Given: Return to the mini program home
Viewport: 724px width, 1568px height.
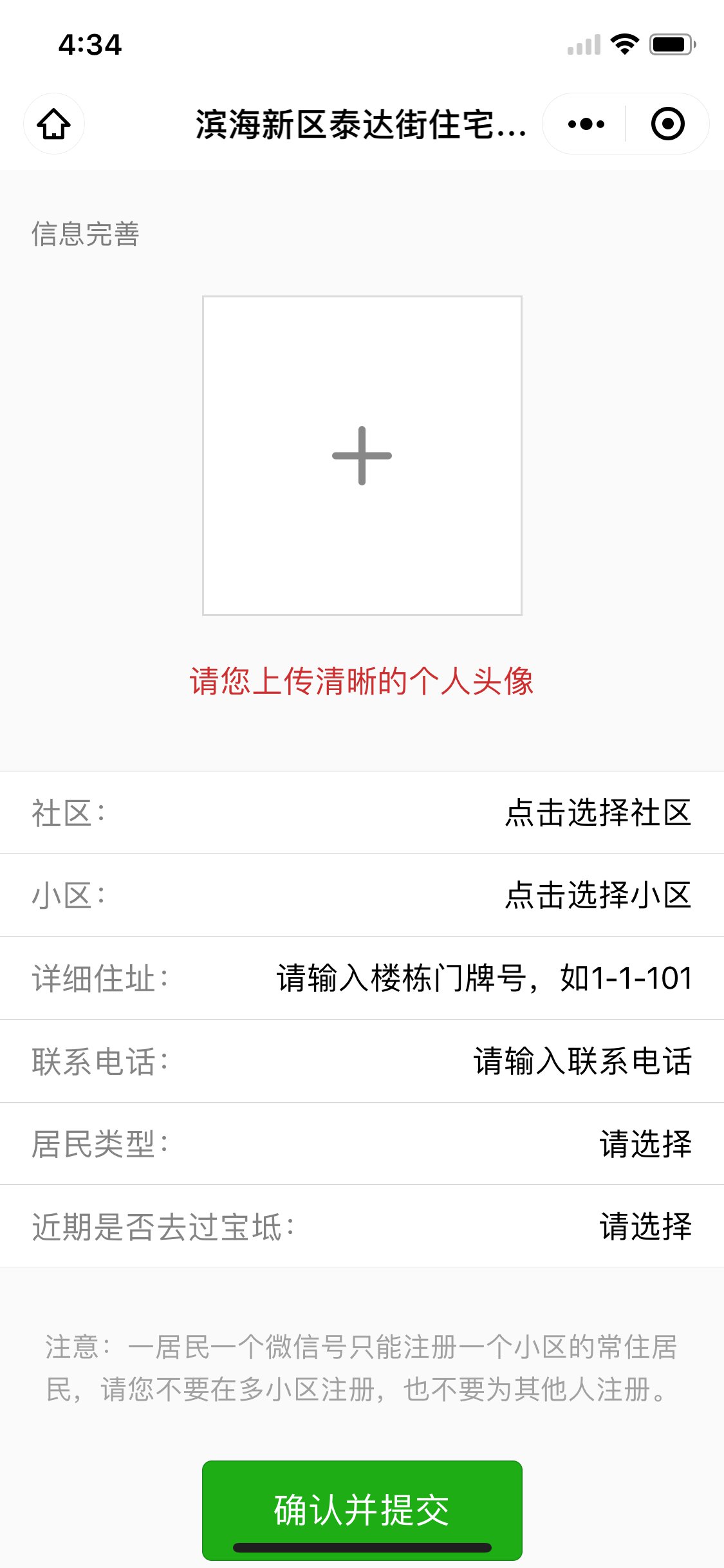Looking at the screenshot, I should click(x=54, y=124).
